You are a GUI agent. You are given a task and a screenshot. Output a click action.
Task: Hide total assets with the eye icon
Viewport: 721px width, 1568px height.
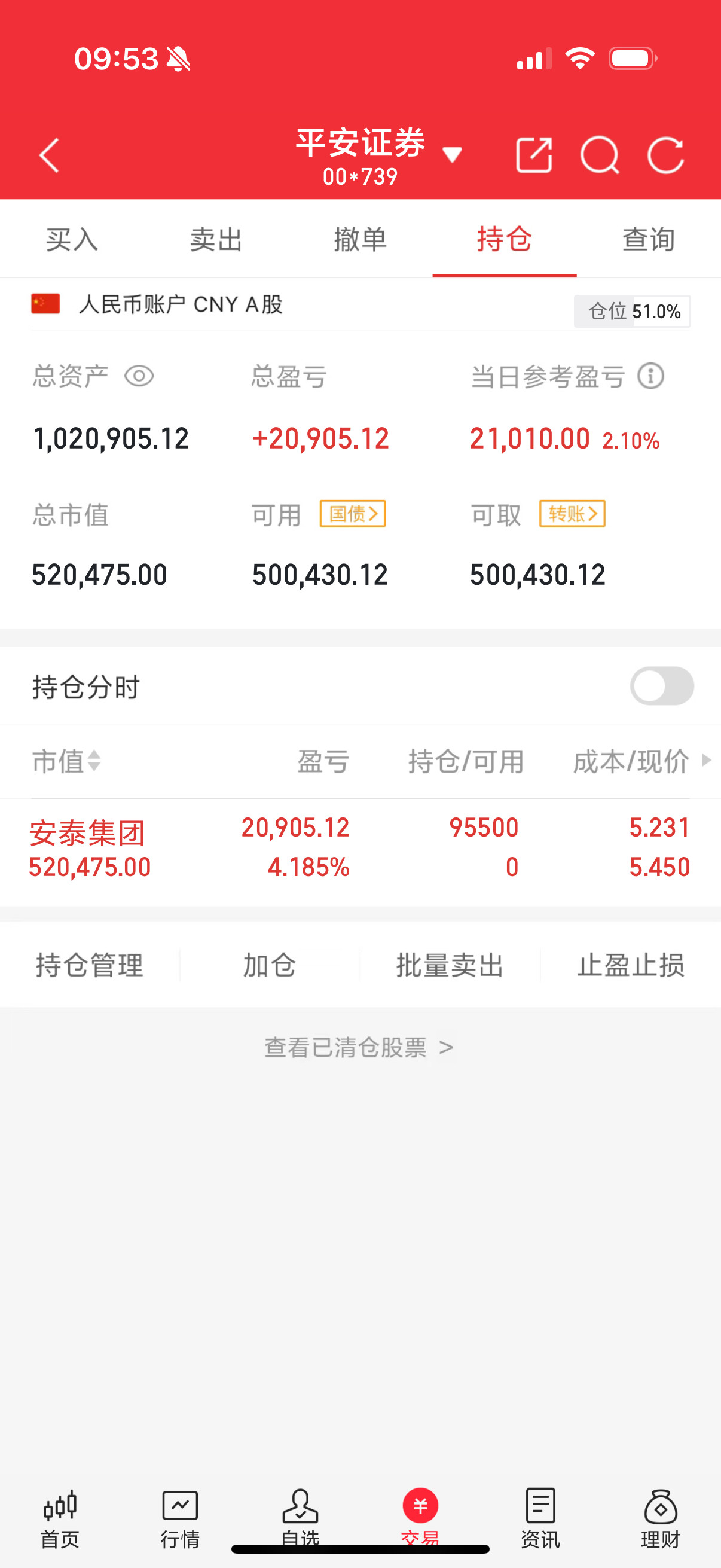[140, 377]
